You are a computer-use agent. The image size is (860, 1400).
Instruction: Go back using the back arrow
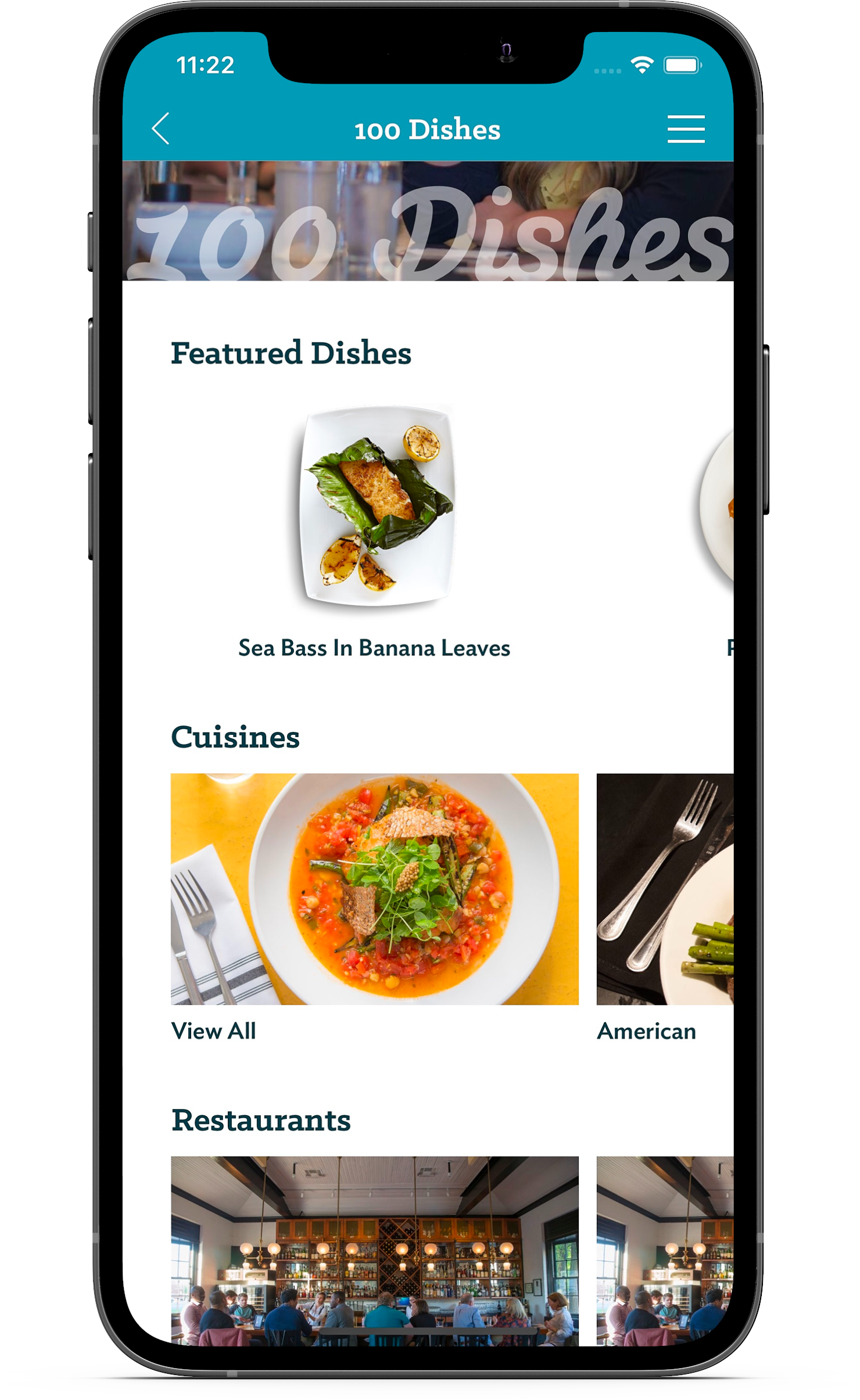(160, 128)
